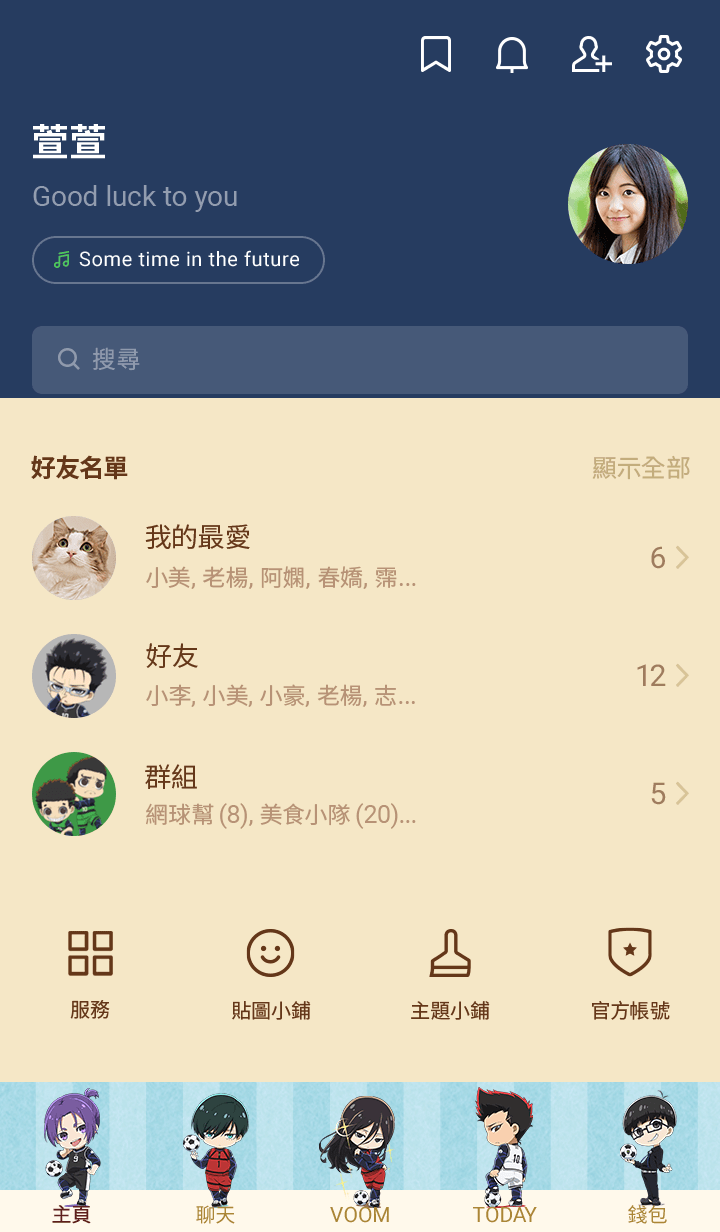
Task: Open the settings gear
Action: pos(664,54)
